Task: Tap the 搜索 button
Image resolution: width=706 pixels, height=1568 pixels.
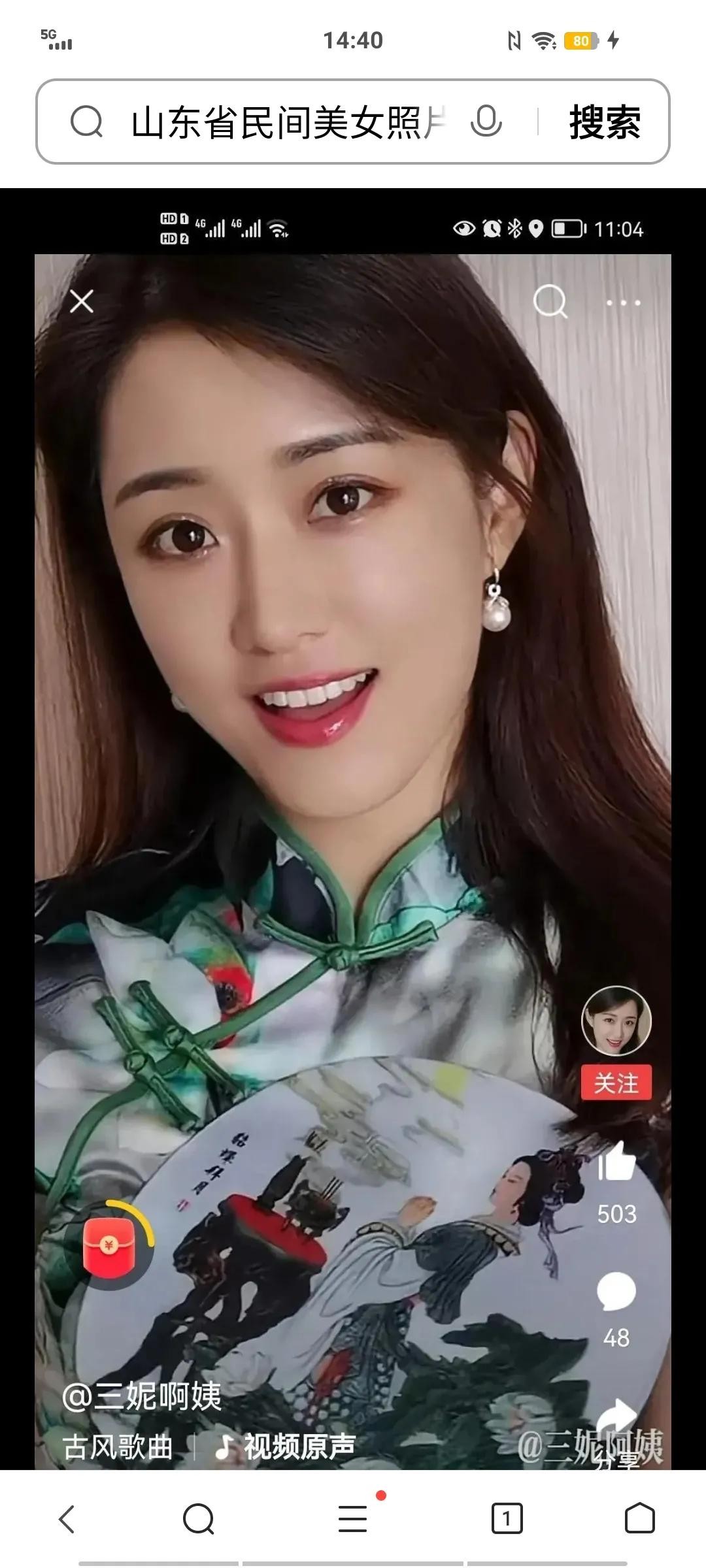Action: (605, 122)
